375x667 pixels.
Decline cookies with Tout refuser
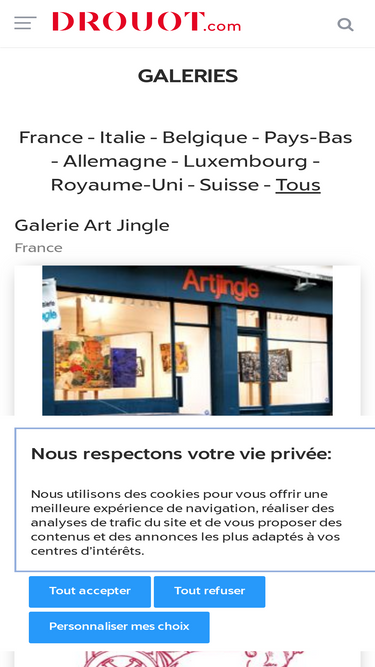pos(210,591)
